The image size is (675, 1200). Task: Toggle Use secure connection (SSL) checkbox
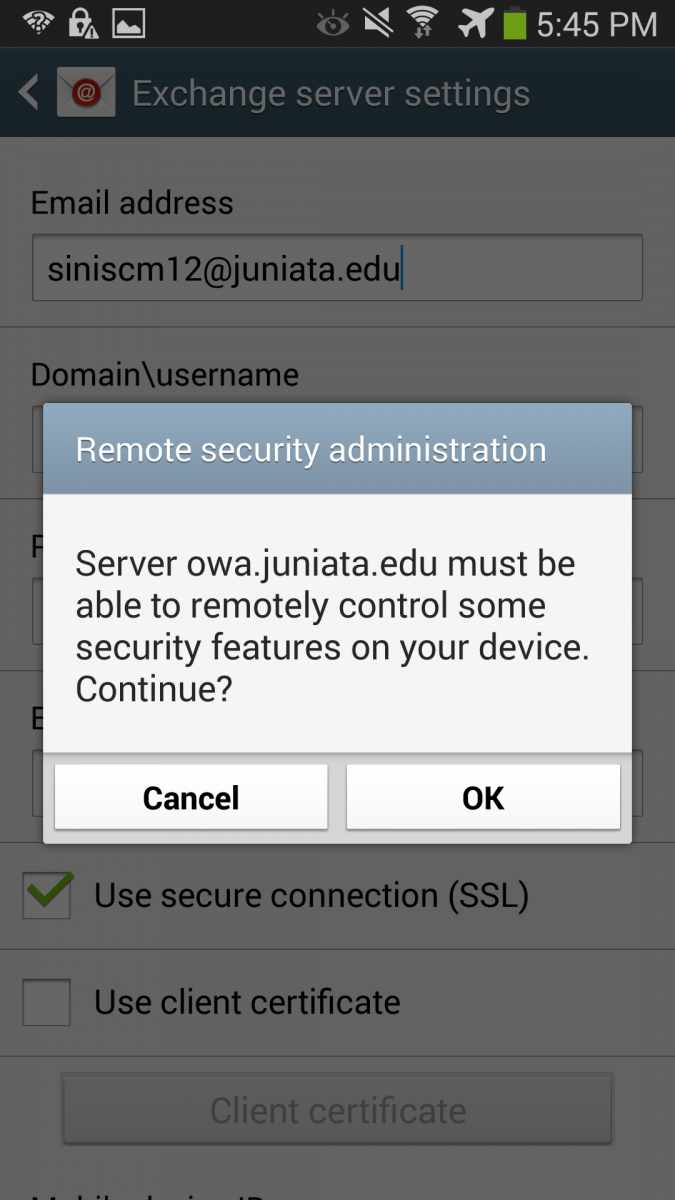pos(47,895)
